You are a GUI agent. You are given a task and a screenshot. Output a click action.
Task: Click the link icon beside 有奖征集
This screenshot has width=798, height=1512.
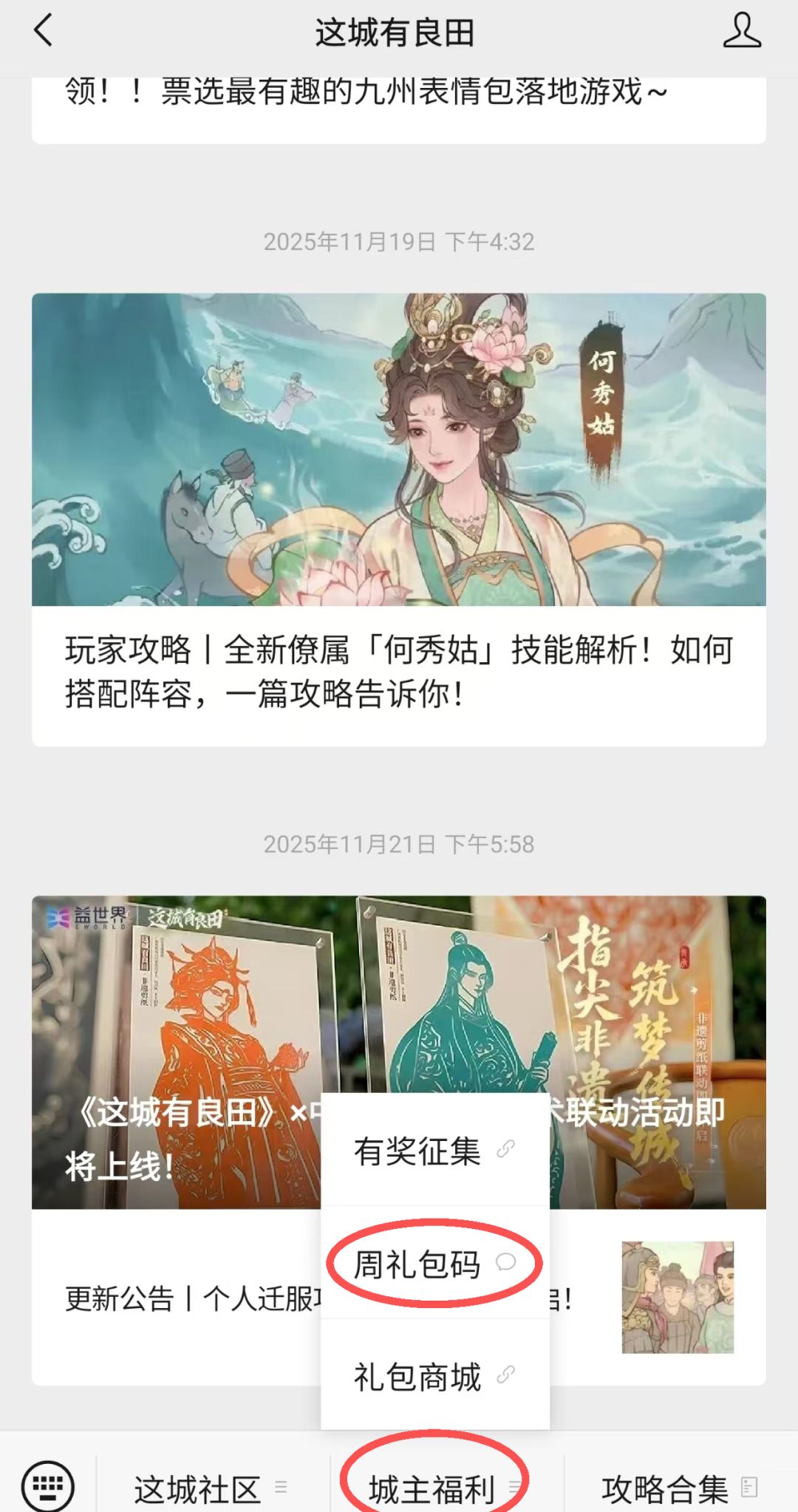click(505, 1150)
